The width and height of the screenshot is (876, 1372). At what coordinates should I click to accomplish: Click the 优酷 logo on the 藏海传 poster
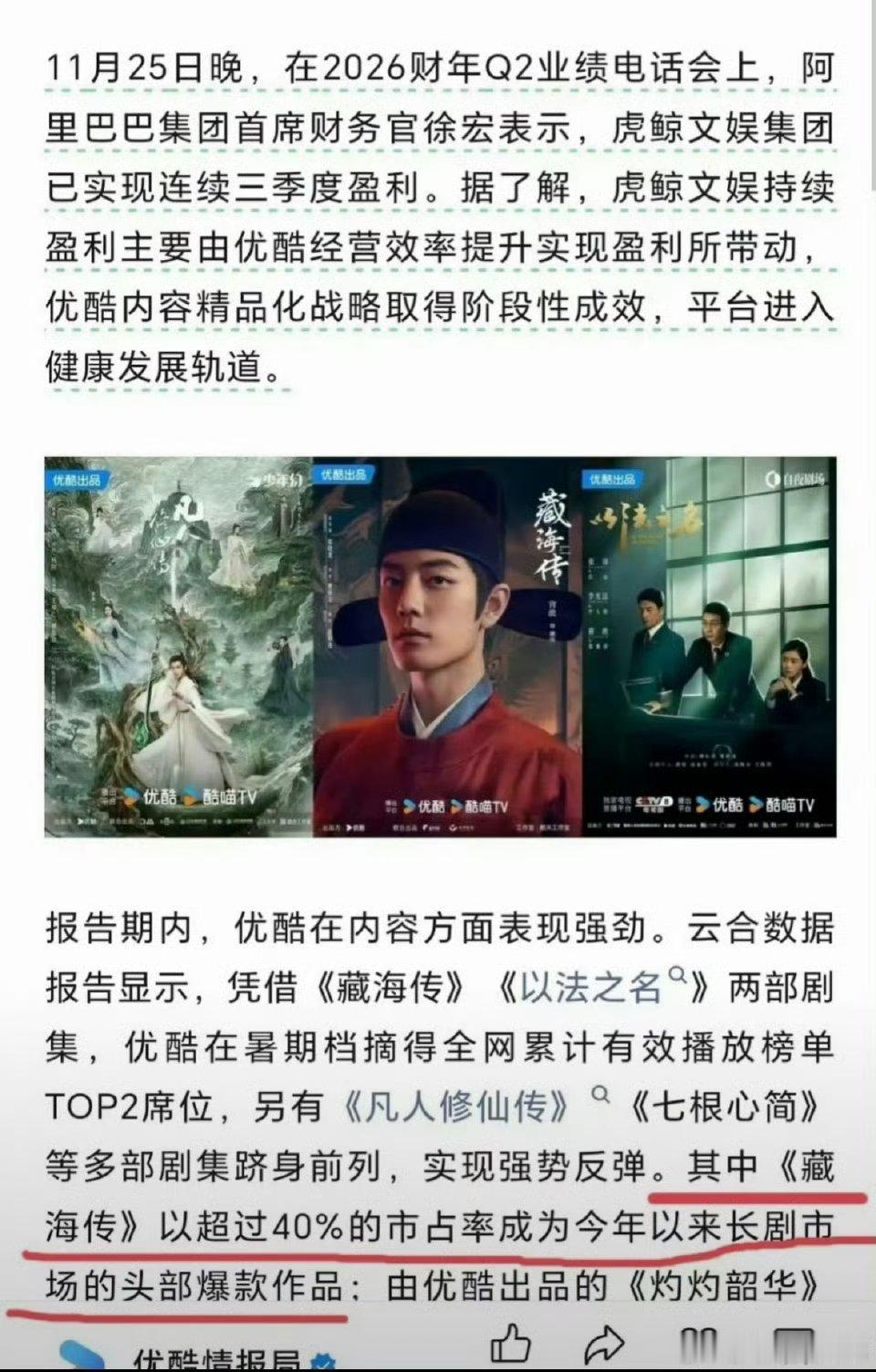pos(429,806)
